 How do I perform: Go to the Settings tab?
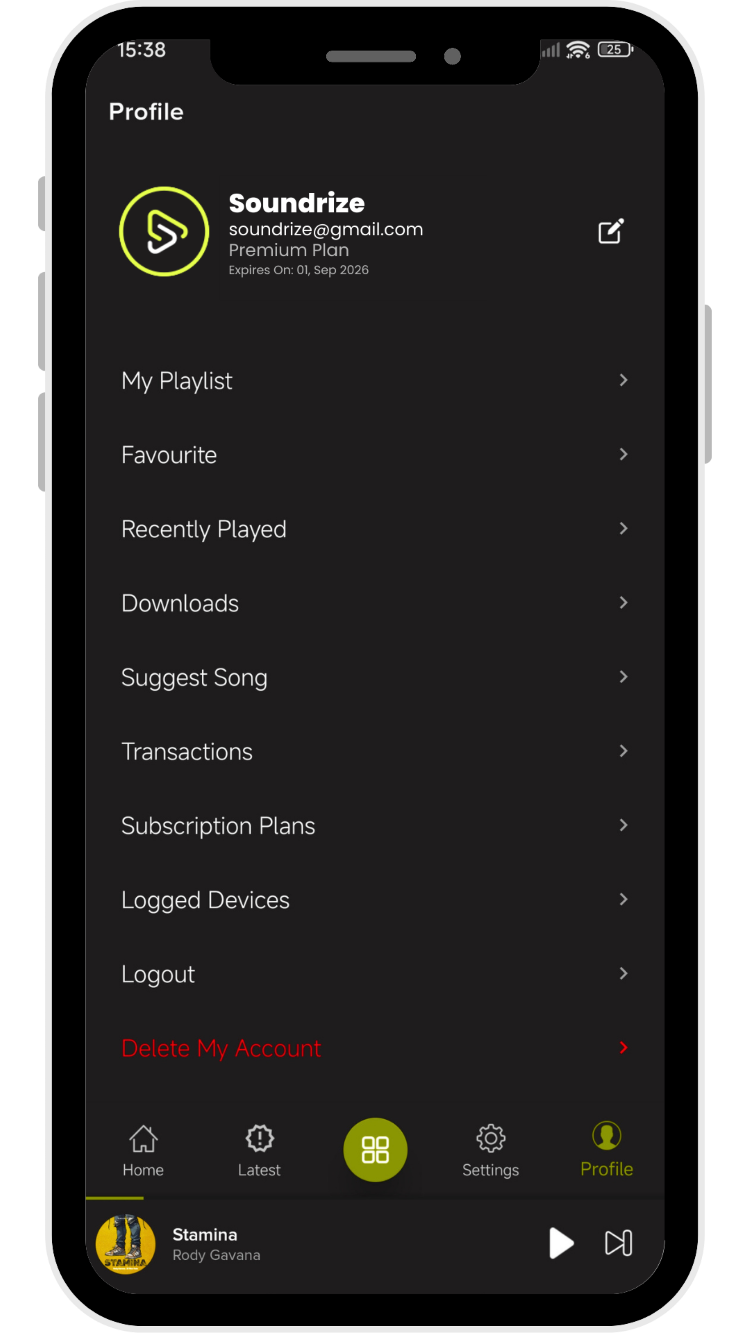490,1150
